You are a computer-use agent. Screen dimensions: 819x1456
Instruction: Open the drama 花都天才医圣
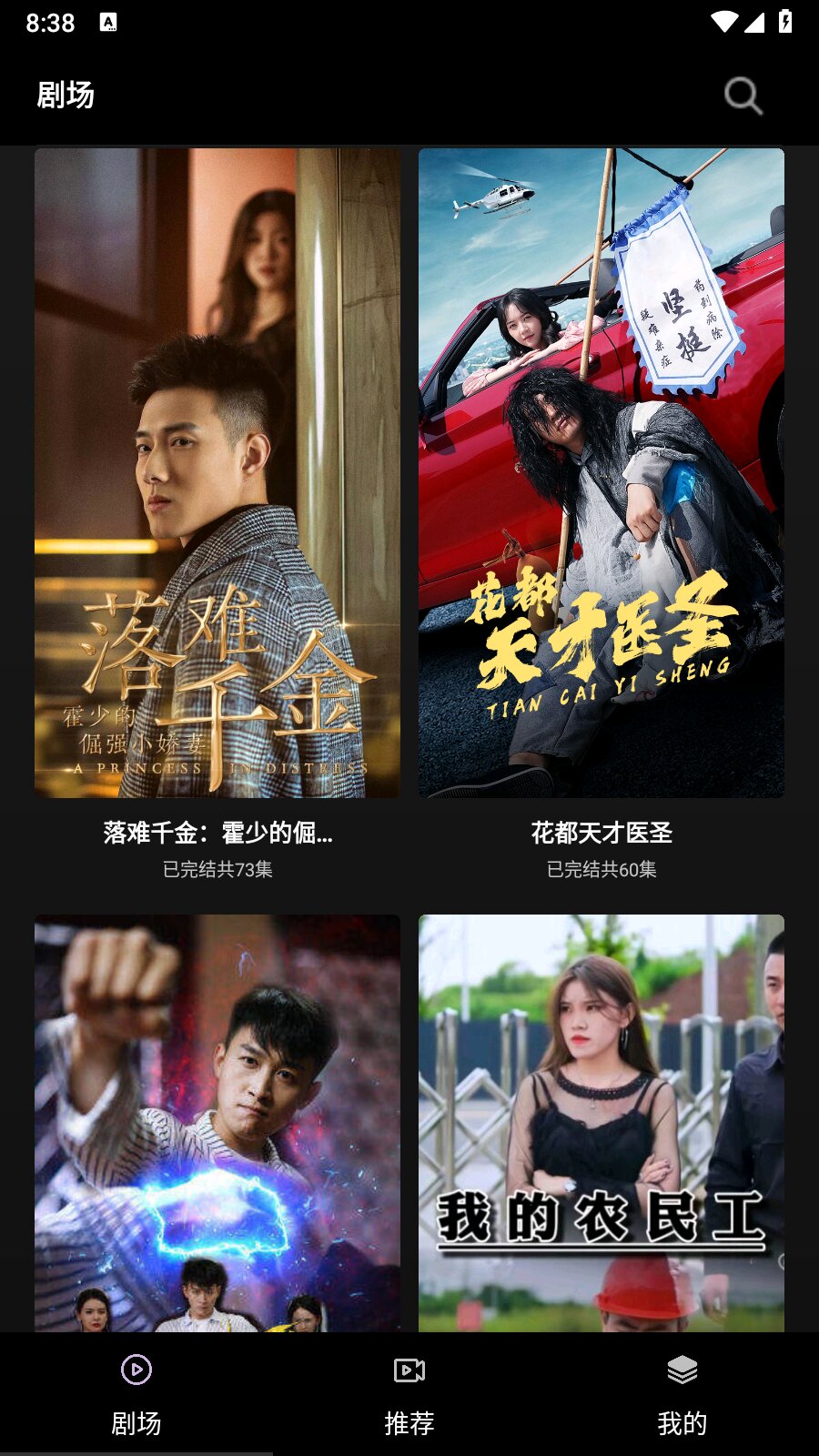(x=601, y=473)
